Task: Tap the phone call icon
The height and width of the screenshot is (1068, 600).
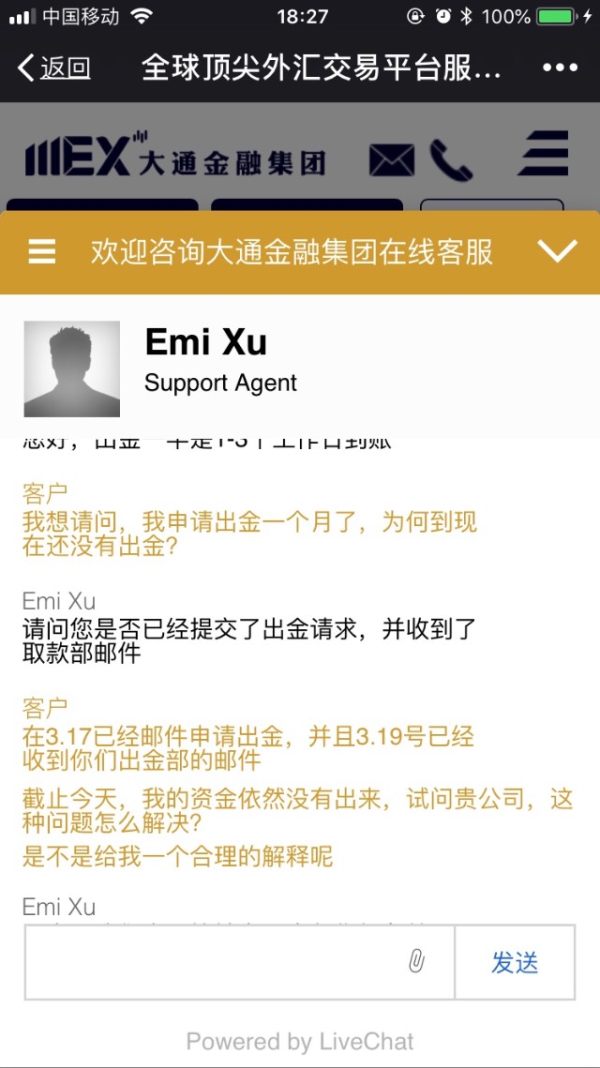Action: coord(451,160)
